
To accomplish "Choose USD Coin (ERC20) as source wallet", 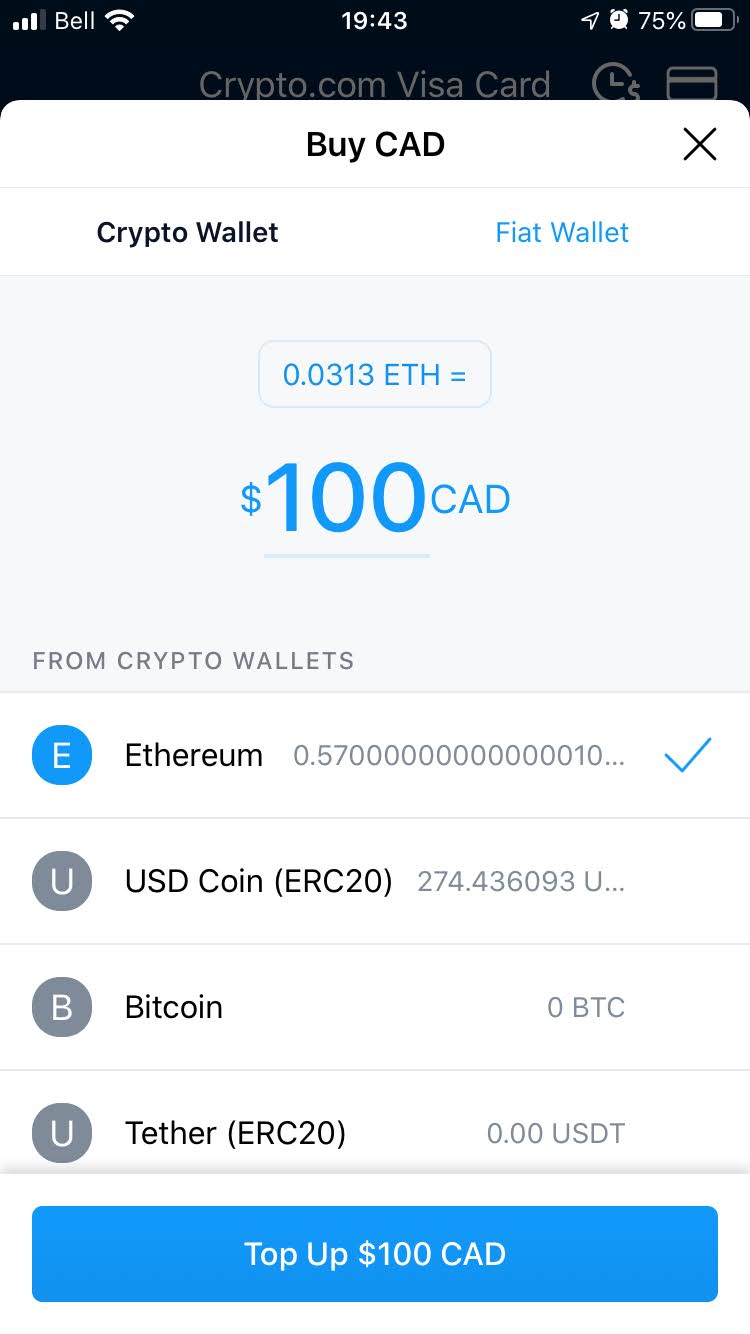I will coord(375,881).
